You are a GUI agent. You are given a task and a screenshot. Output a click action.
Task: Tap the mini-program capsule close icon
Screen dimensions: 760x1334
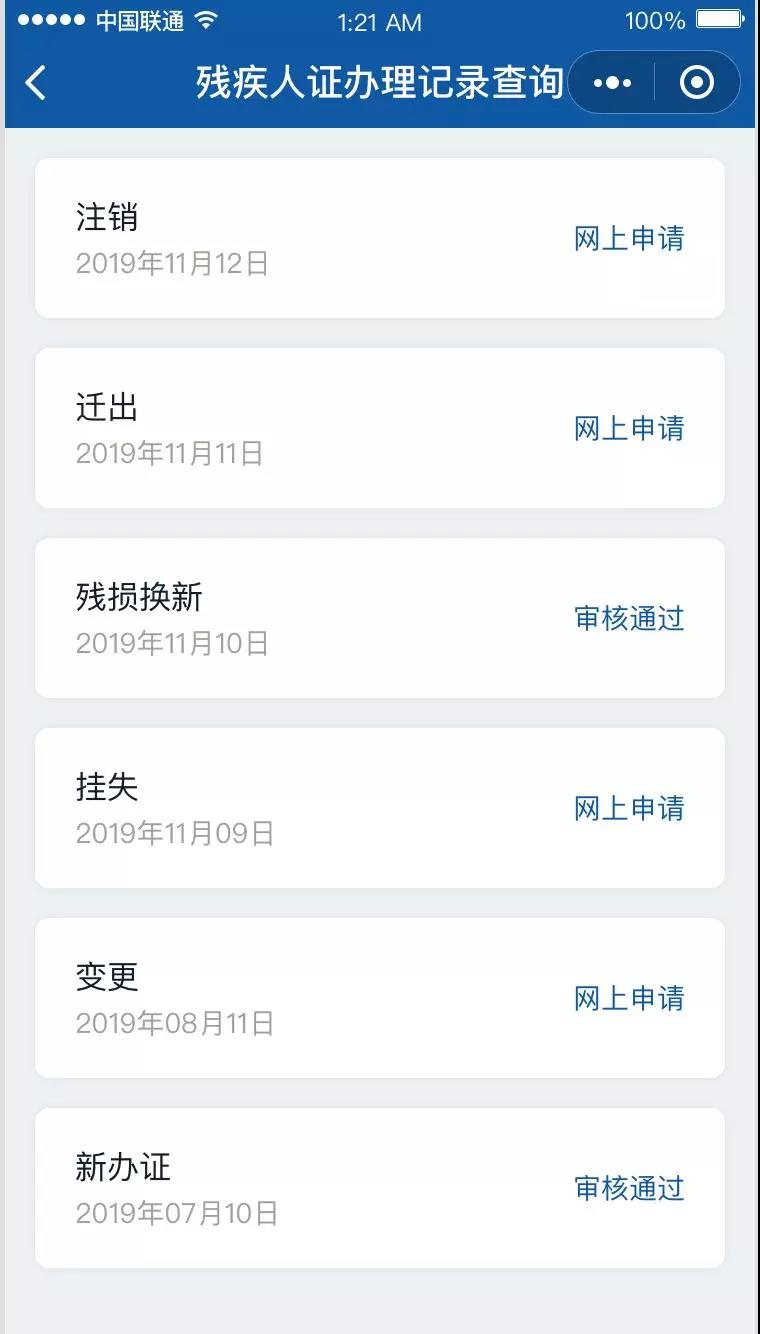point(697,82)
